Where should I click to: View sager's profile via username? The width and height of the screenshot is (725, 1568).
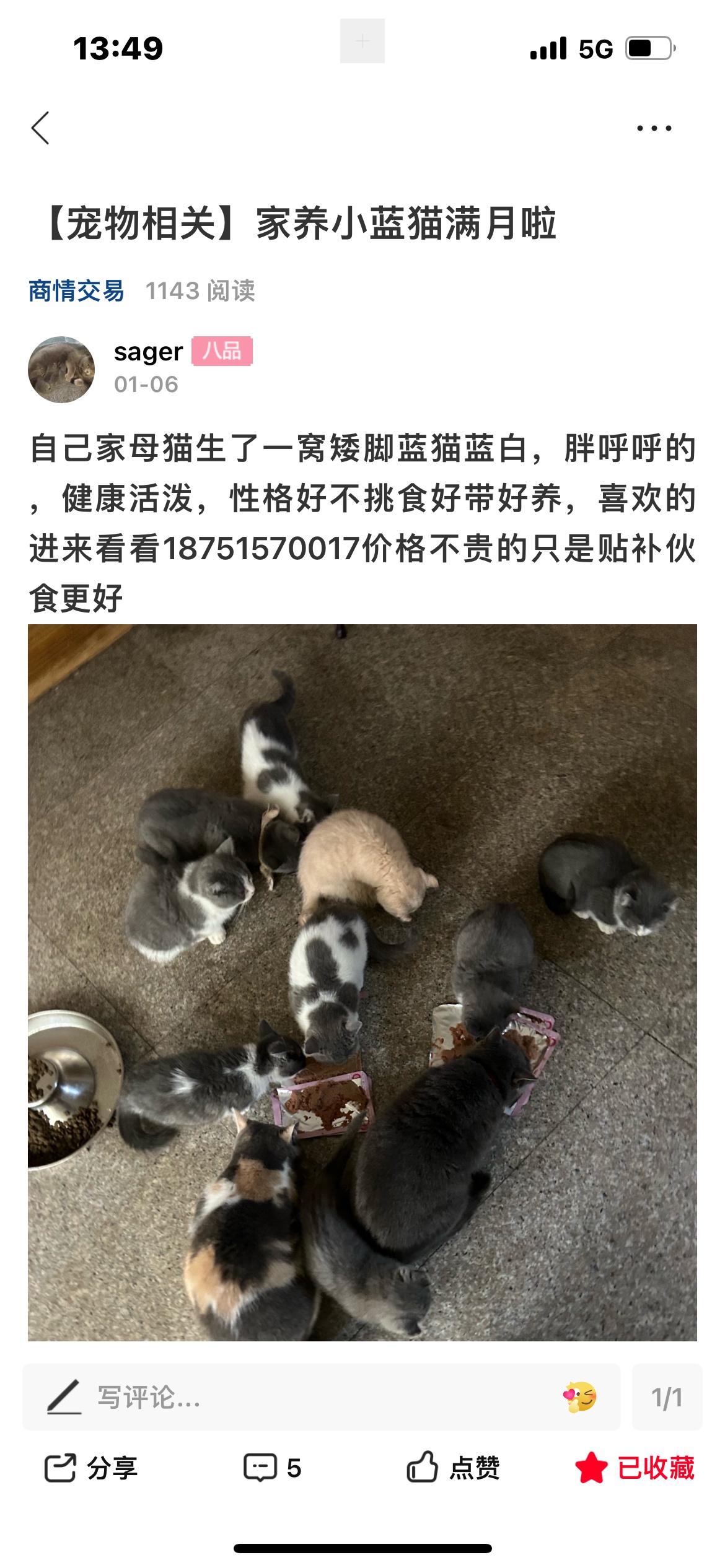pyautogui.click(x=148, y=352)
